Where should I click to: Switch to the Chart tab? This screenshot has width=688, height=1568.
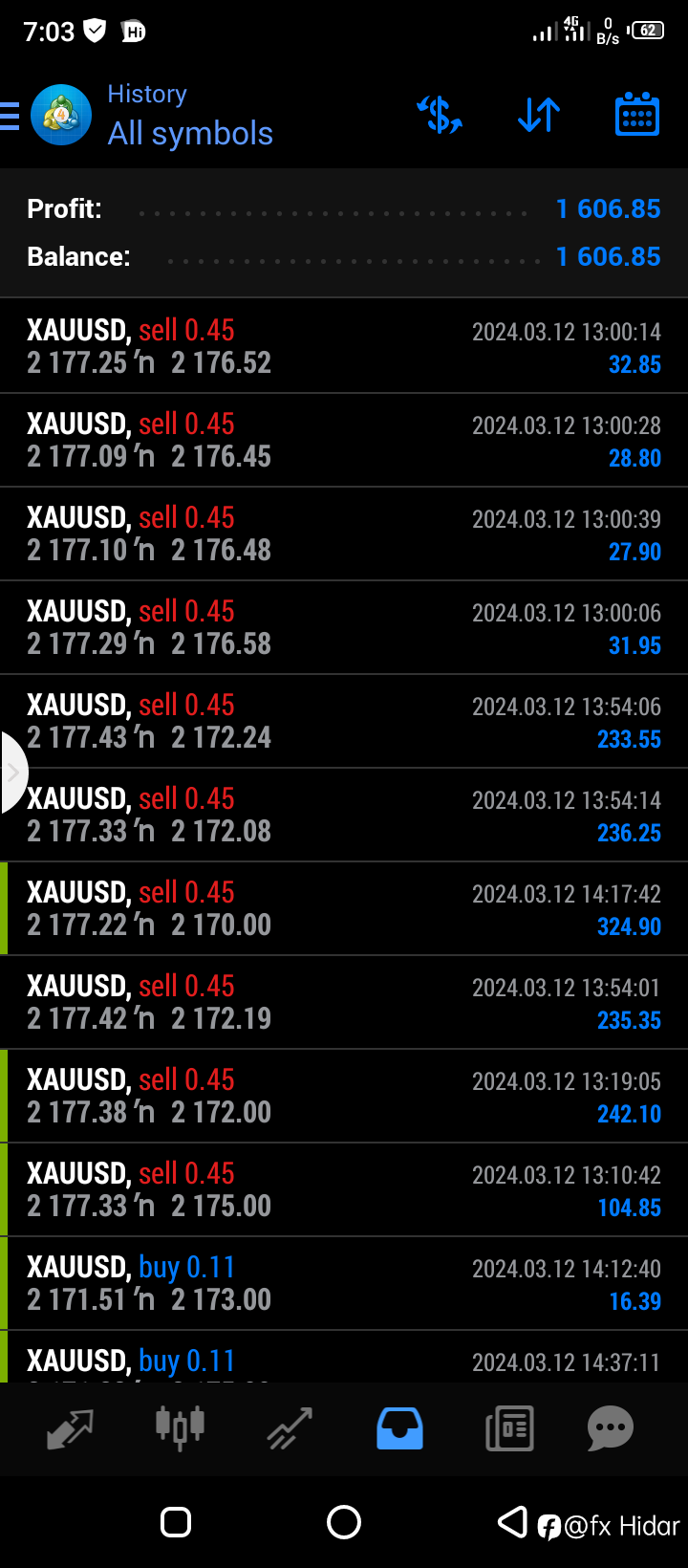pos(180,1427)
